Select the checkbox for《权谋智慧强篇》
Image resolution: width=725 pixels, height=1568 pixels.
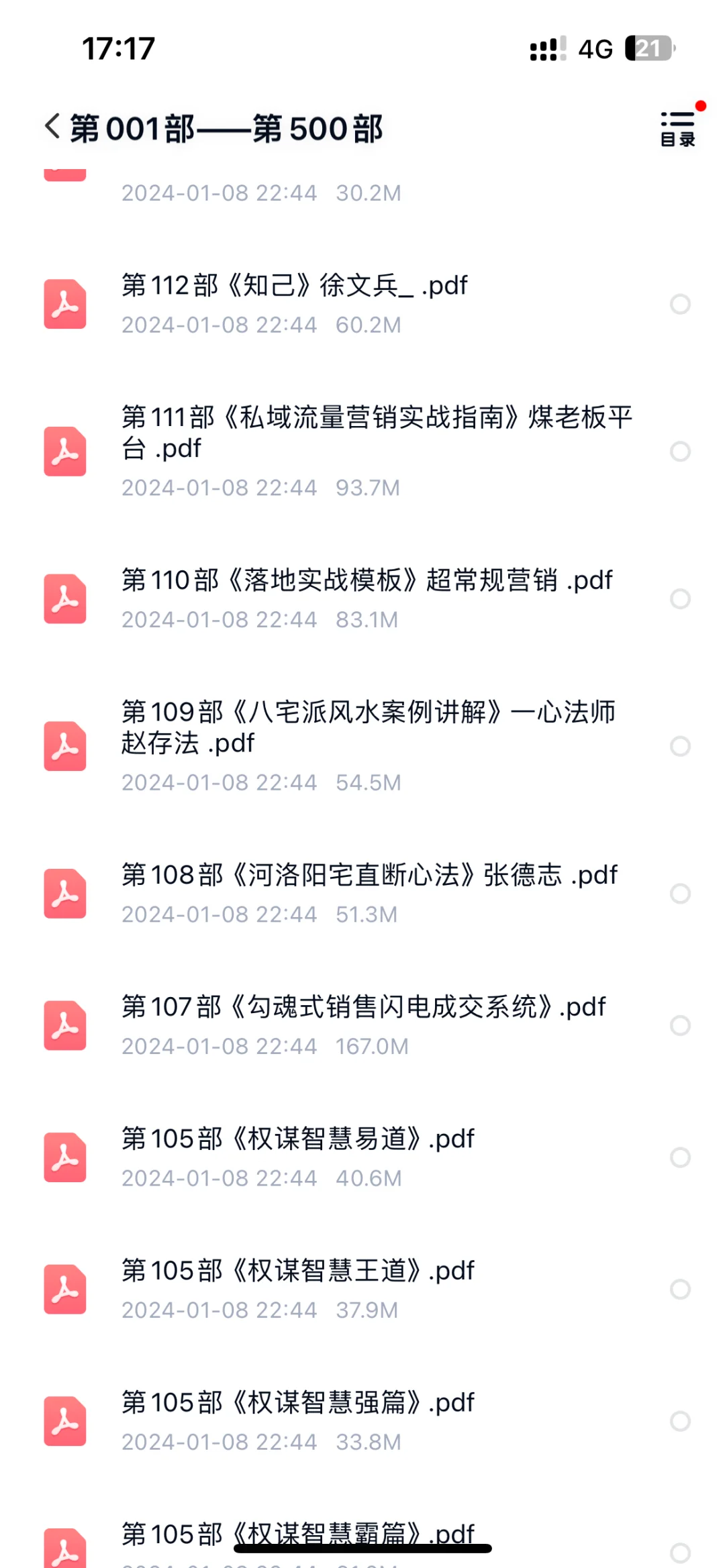(x=680, y=1421)
